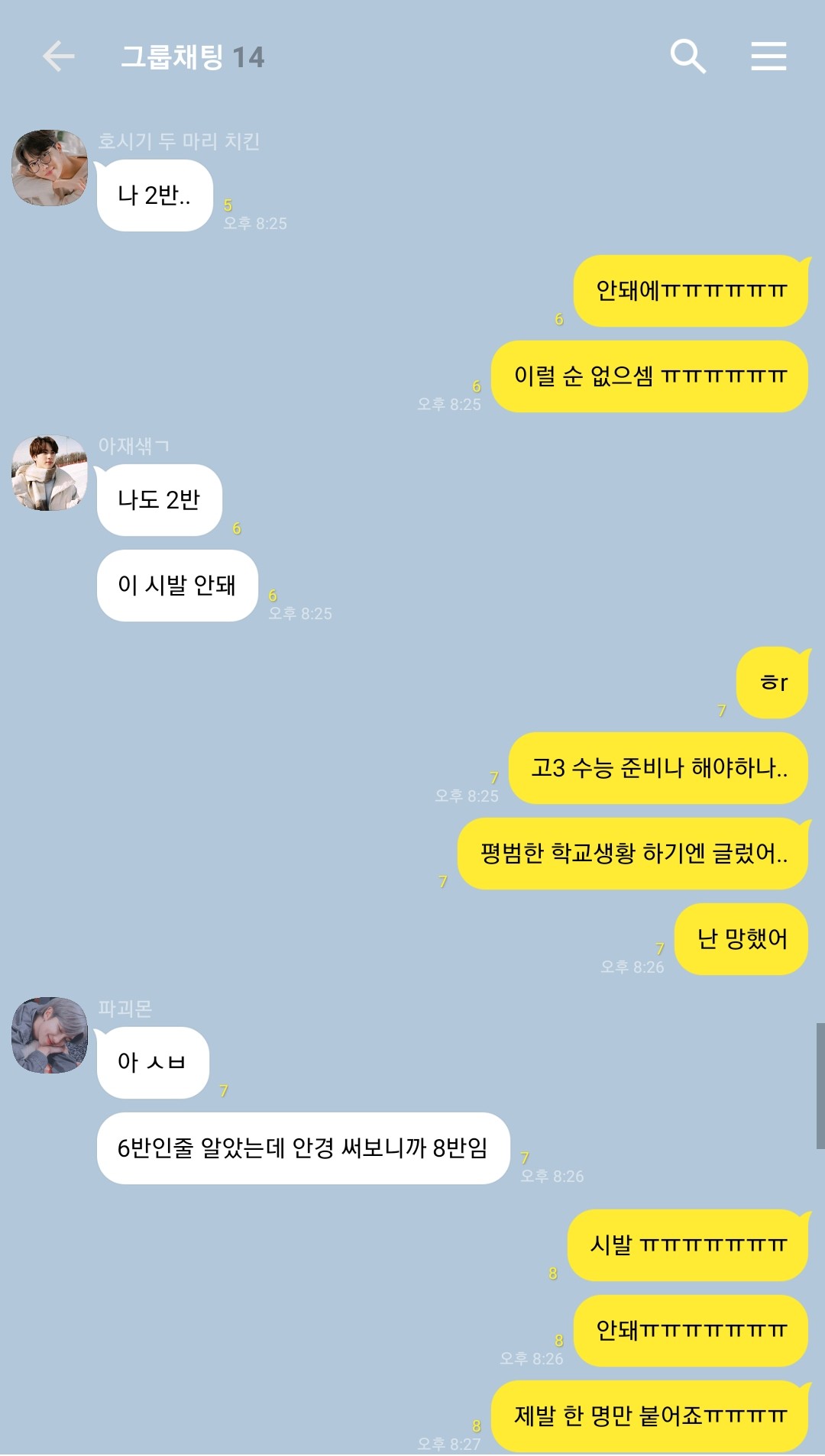825x1456 pixels.
Task: Open 호시기 두 마리 치킨's profile picture
Action: [x=50, y=168]
